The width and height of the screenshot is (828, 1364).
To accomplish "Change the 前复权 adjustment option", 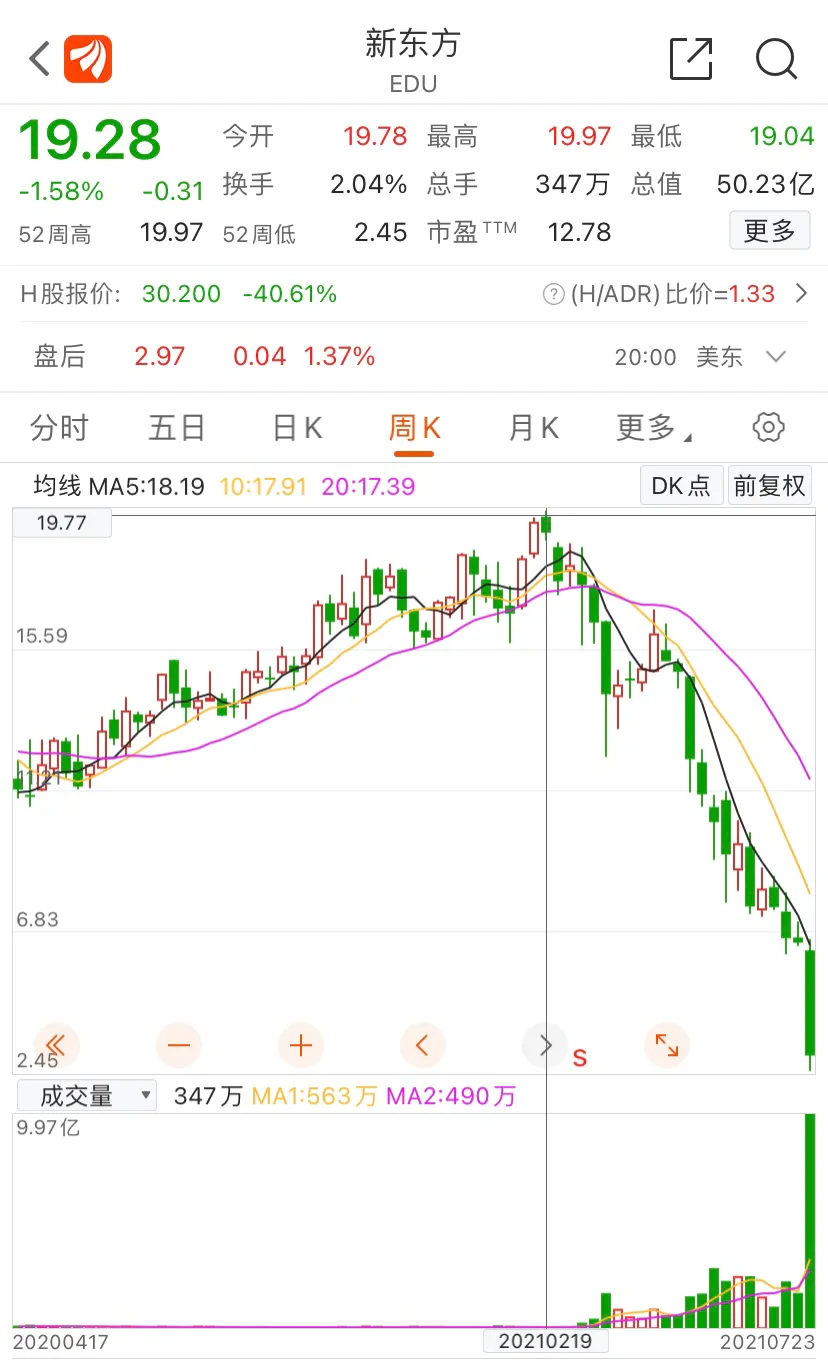I will pos(769,486).
